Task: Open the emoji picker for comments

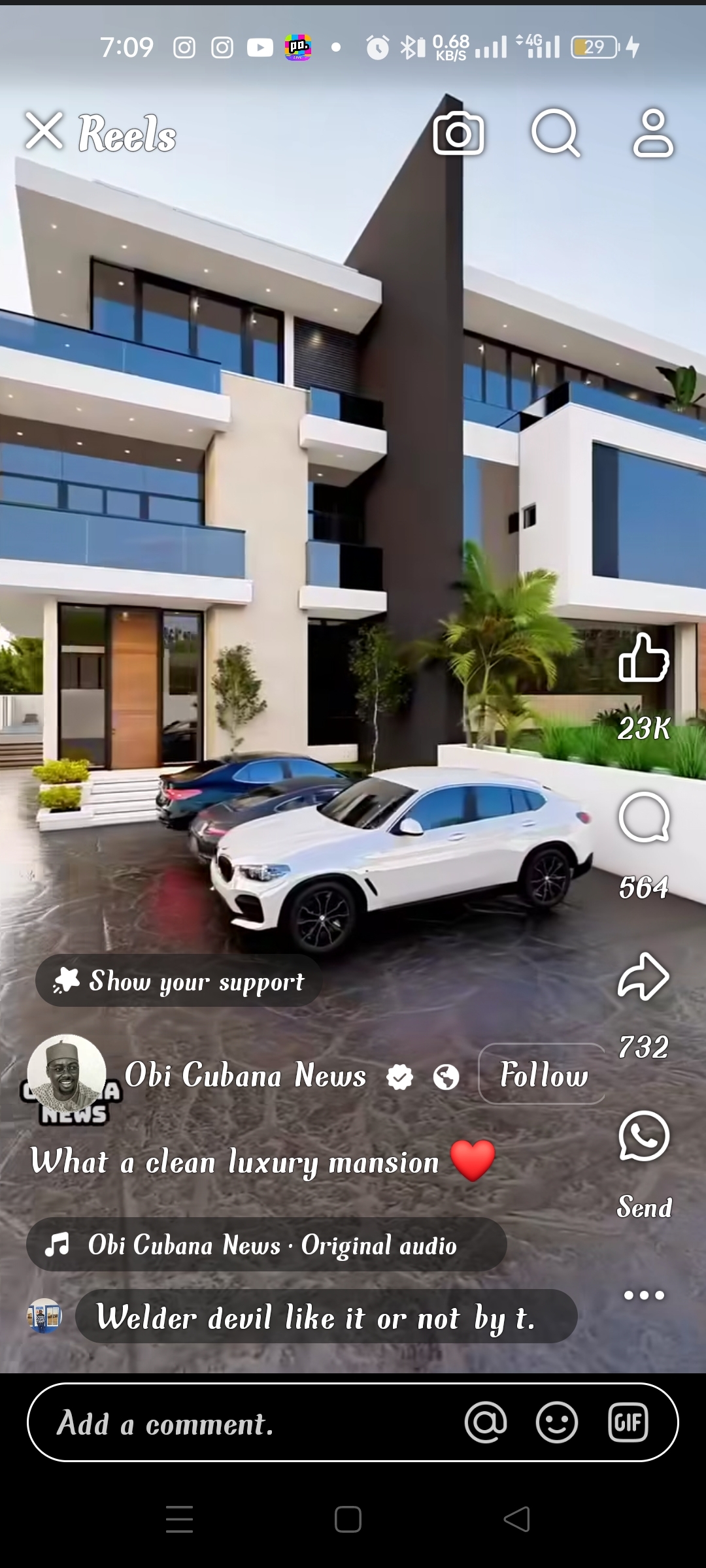Action: [557, 1422]
